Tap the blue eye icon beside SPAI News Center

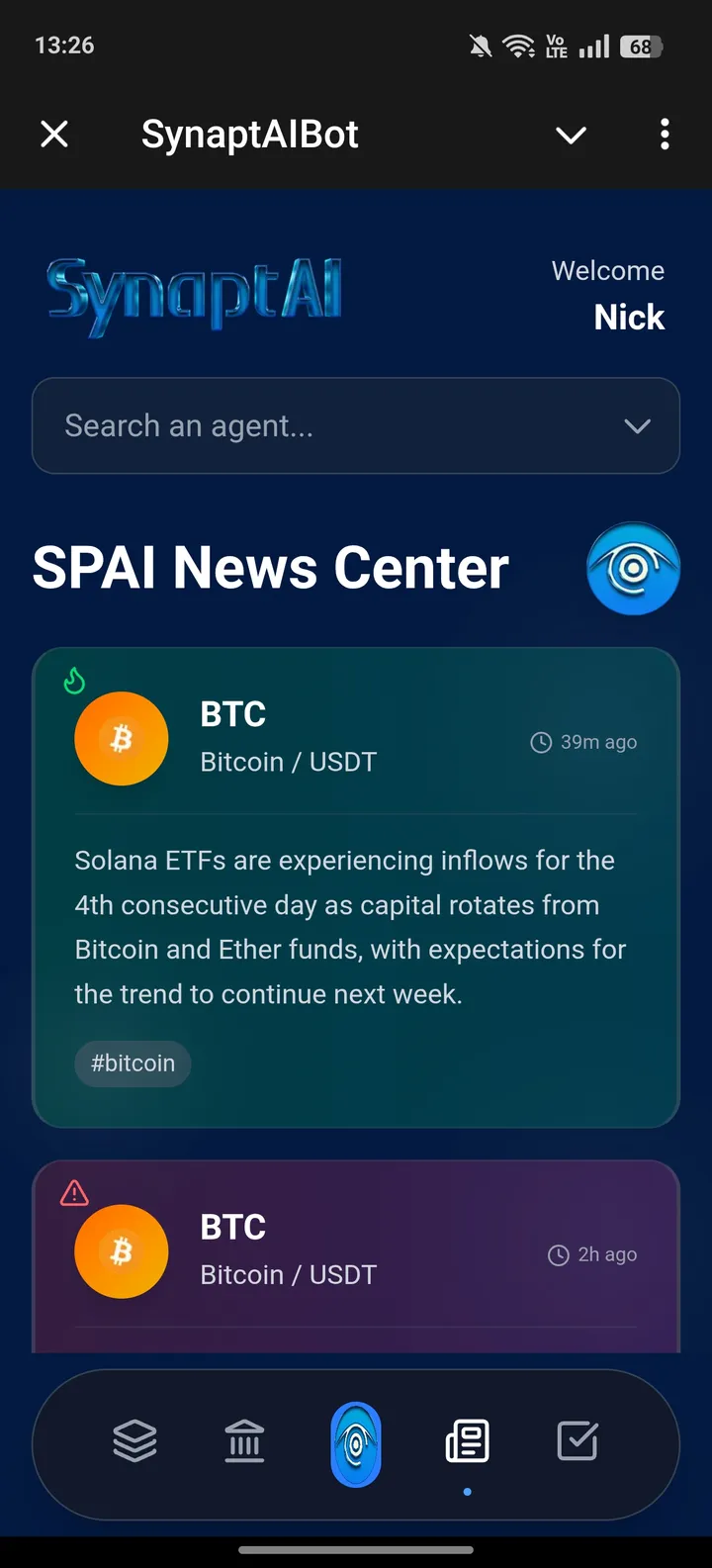pyautogui.click(x=633, y=569)
